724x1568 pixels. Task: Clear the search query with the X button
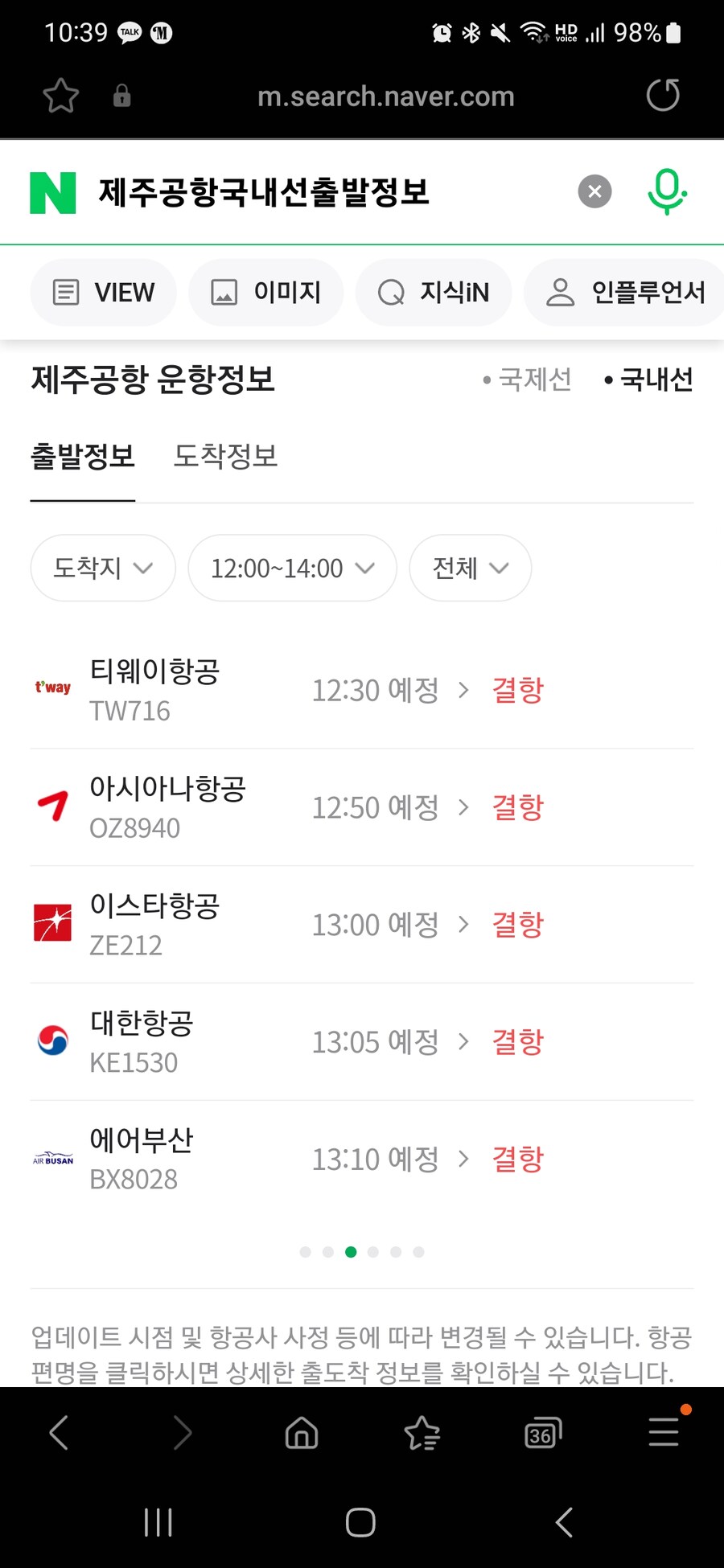pyautogui.click(x=594, y=191)
